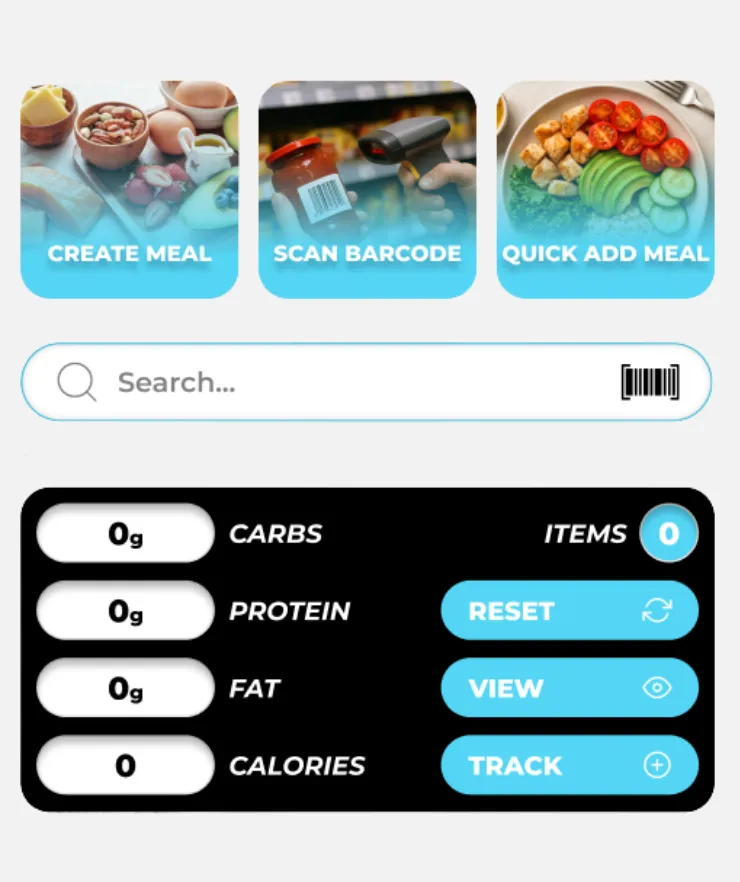
Task: Reset the meal macros
Action: click(569, 611)
